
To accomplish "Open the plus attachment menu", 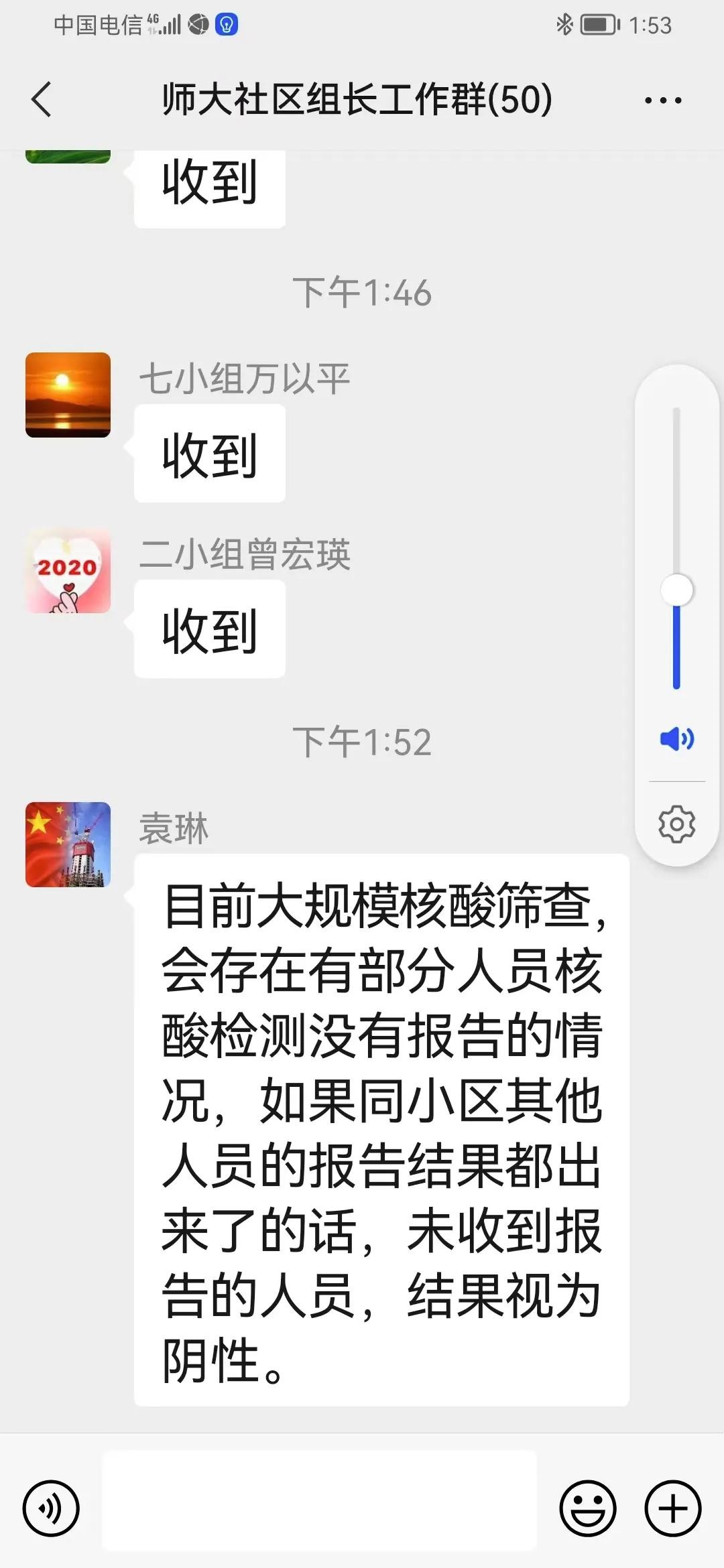I will [x=672, y=1508].
